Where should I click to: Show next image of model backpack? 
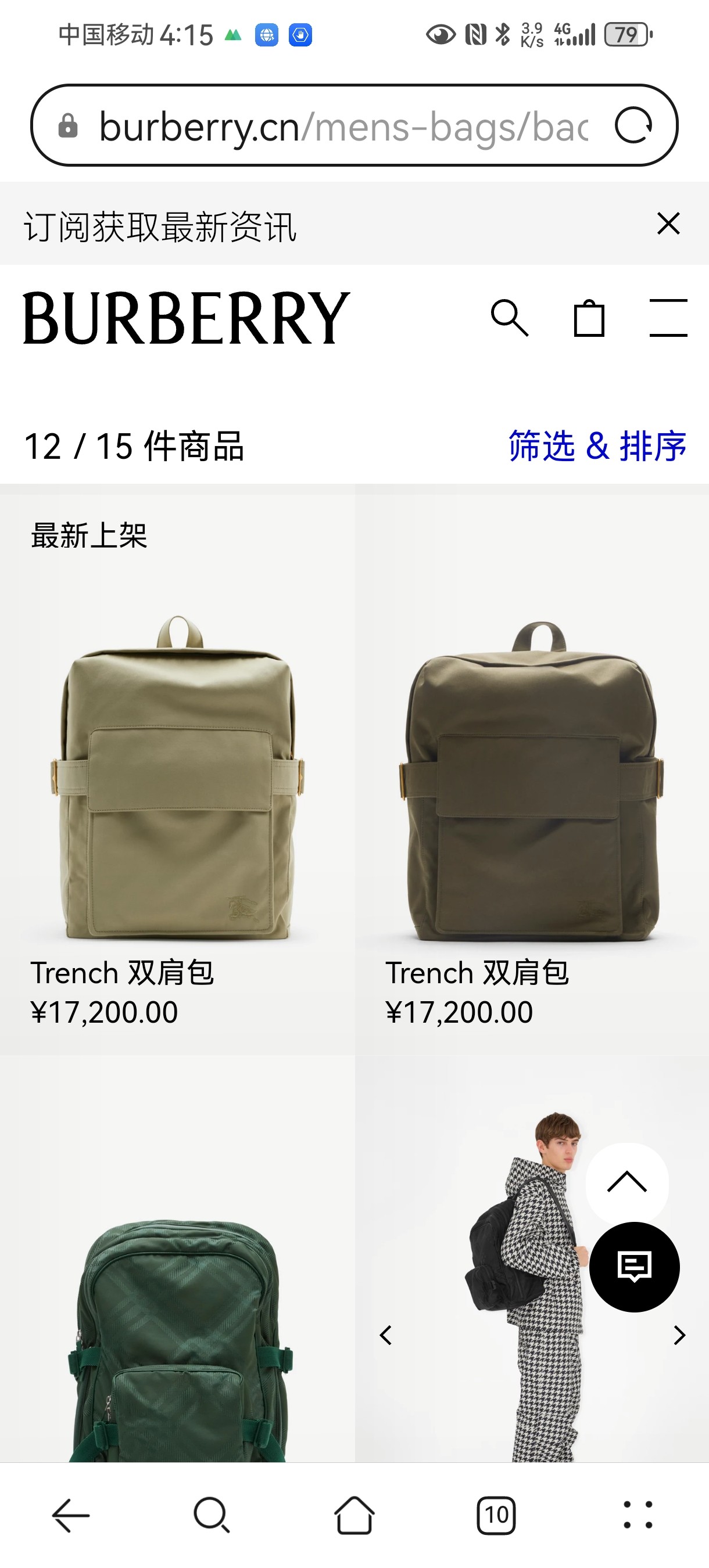pyautogui.click(x=679, y=1336)
